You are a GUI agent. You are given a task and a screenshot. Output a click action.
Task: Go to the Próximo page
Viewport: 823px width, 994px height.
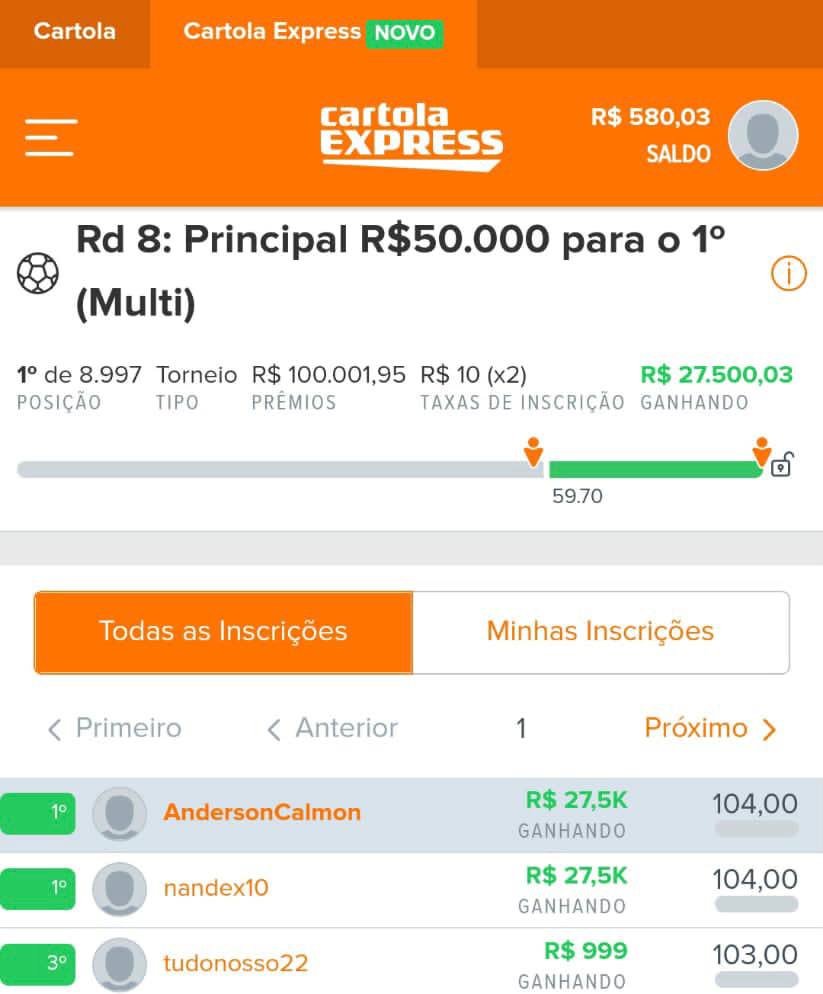click(x=710, y=728)
